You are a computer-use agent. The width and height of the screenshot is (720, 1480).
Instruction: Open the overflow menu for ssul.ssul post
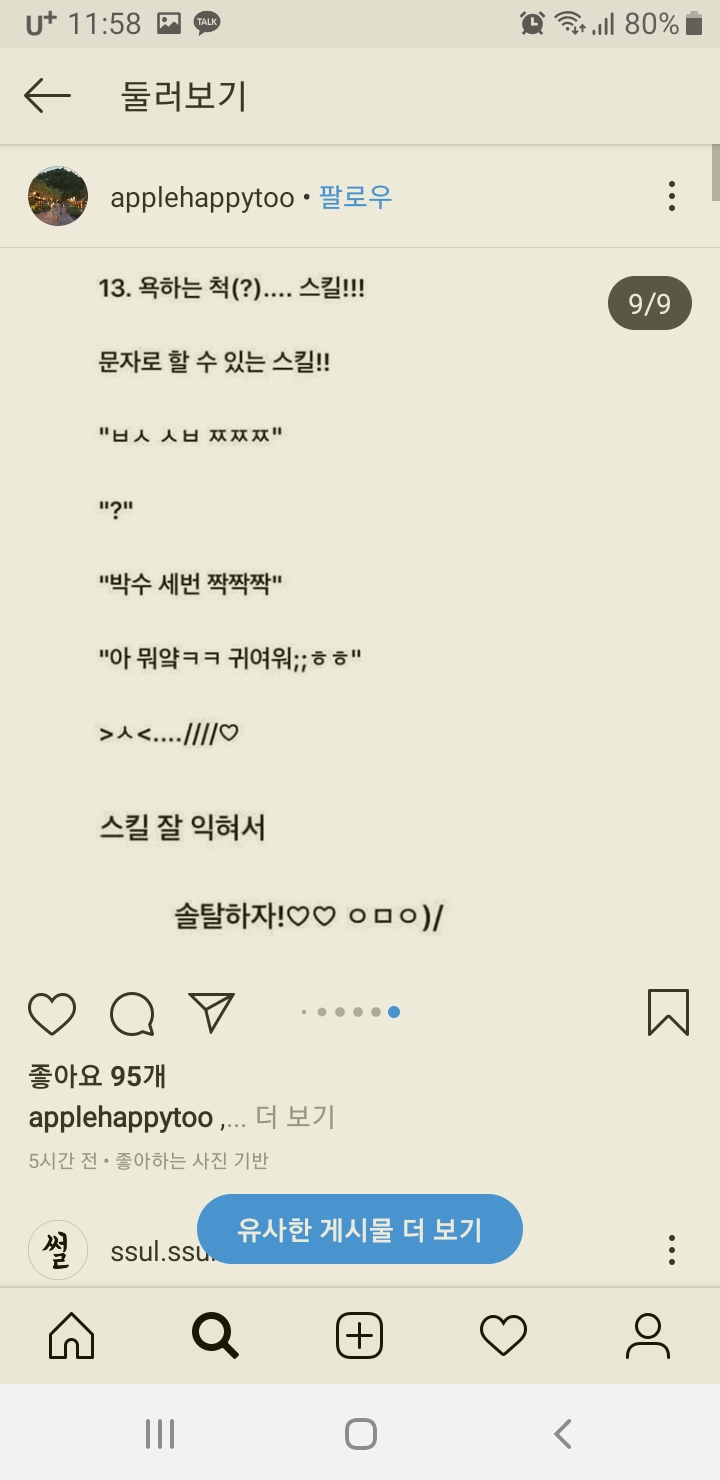coord(672,1250)
